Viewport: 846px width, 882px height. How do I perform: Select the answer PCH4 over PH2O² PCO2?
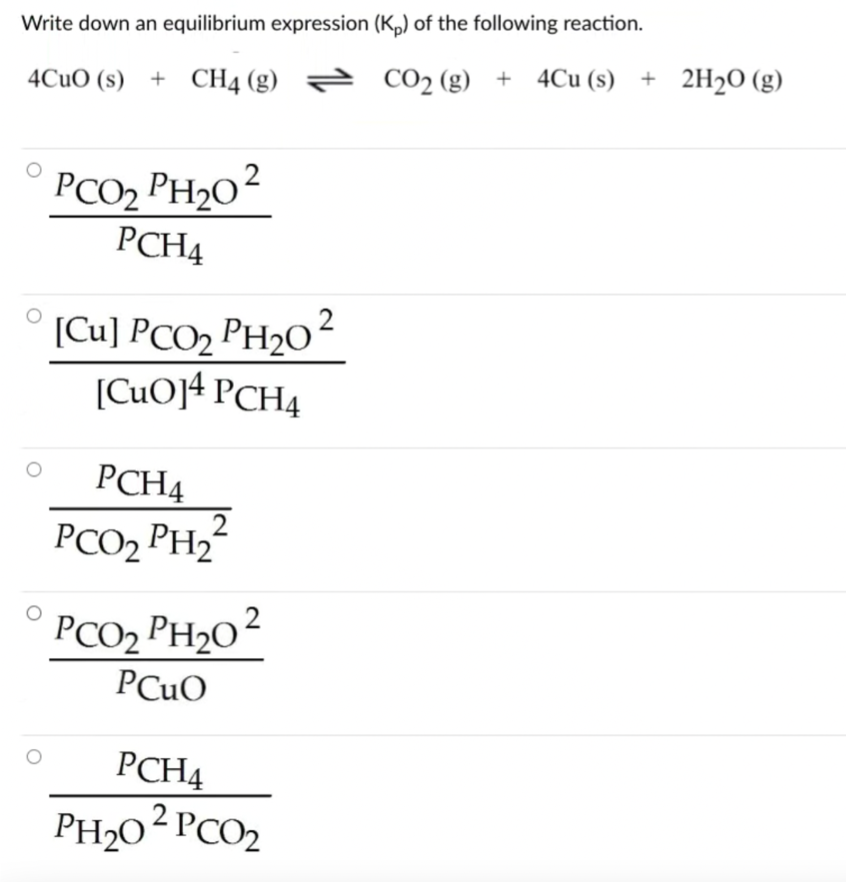pyautogui.click(x=34, y=756)
